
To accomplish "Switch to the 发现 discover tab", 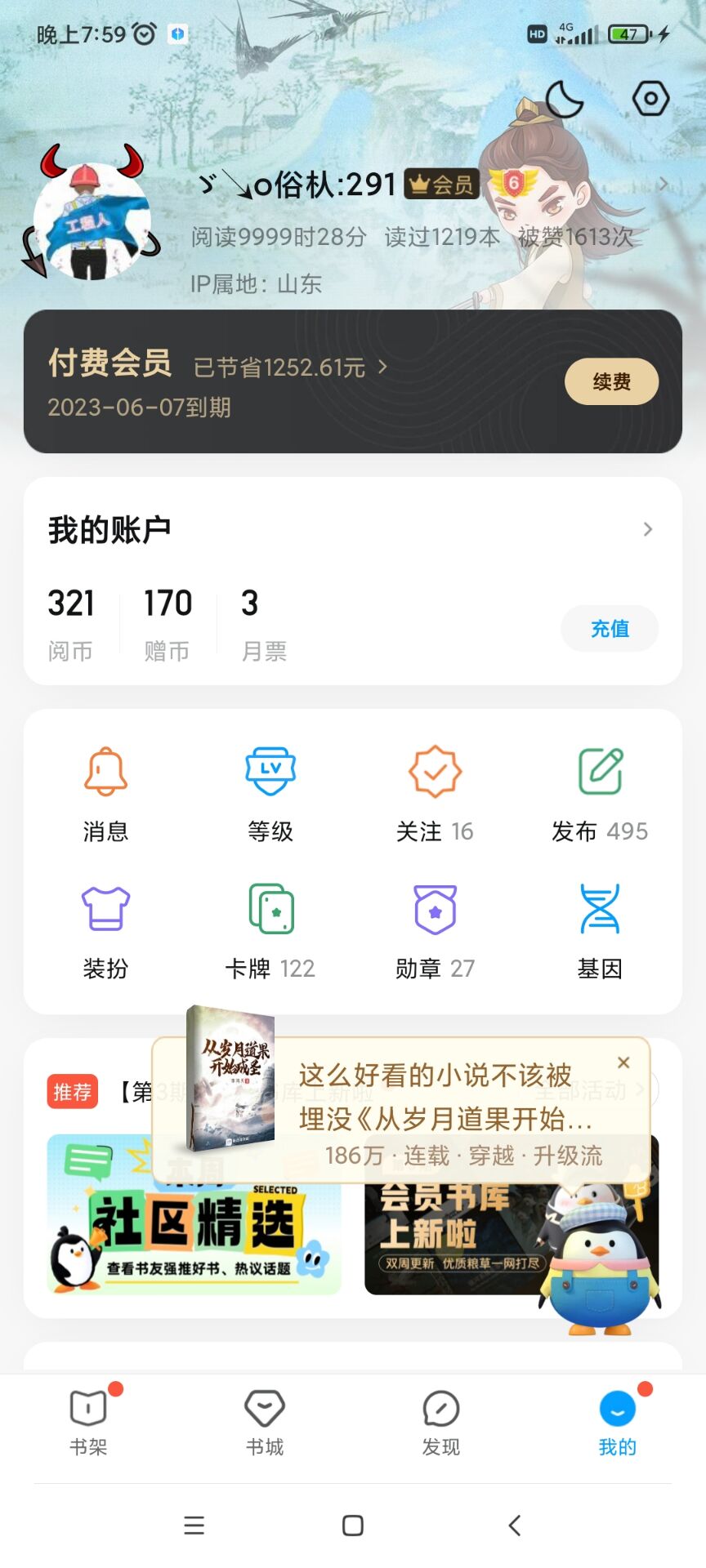I will (441, 1423).
